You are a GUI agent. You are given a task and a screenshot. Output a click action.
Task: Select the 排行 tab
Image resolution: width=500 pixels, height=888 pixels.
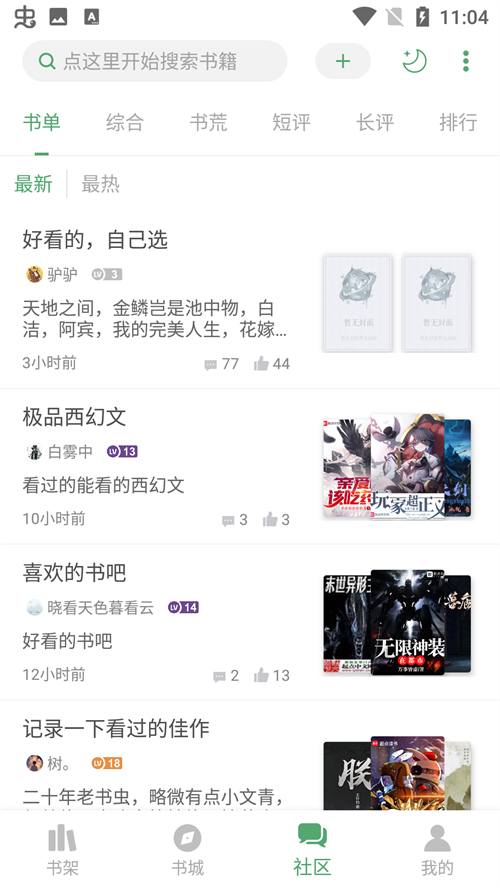[458, 122]
